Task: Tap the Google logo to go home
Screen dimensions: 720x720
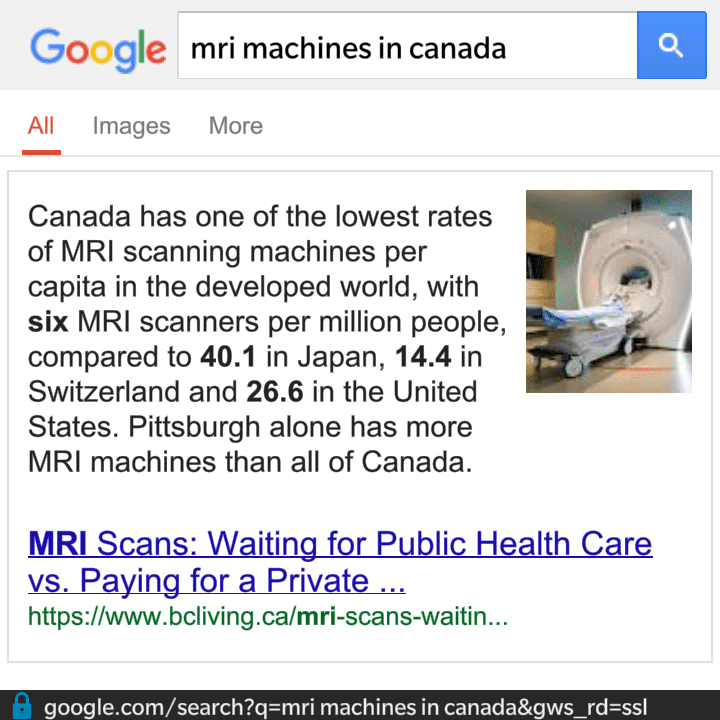Action: click(97, 48)
